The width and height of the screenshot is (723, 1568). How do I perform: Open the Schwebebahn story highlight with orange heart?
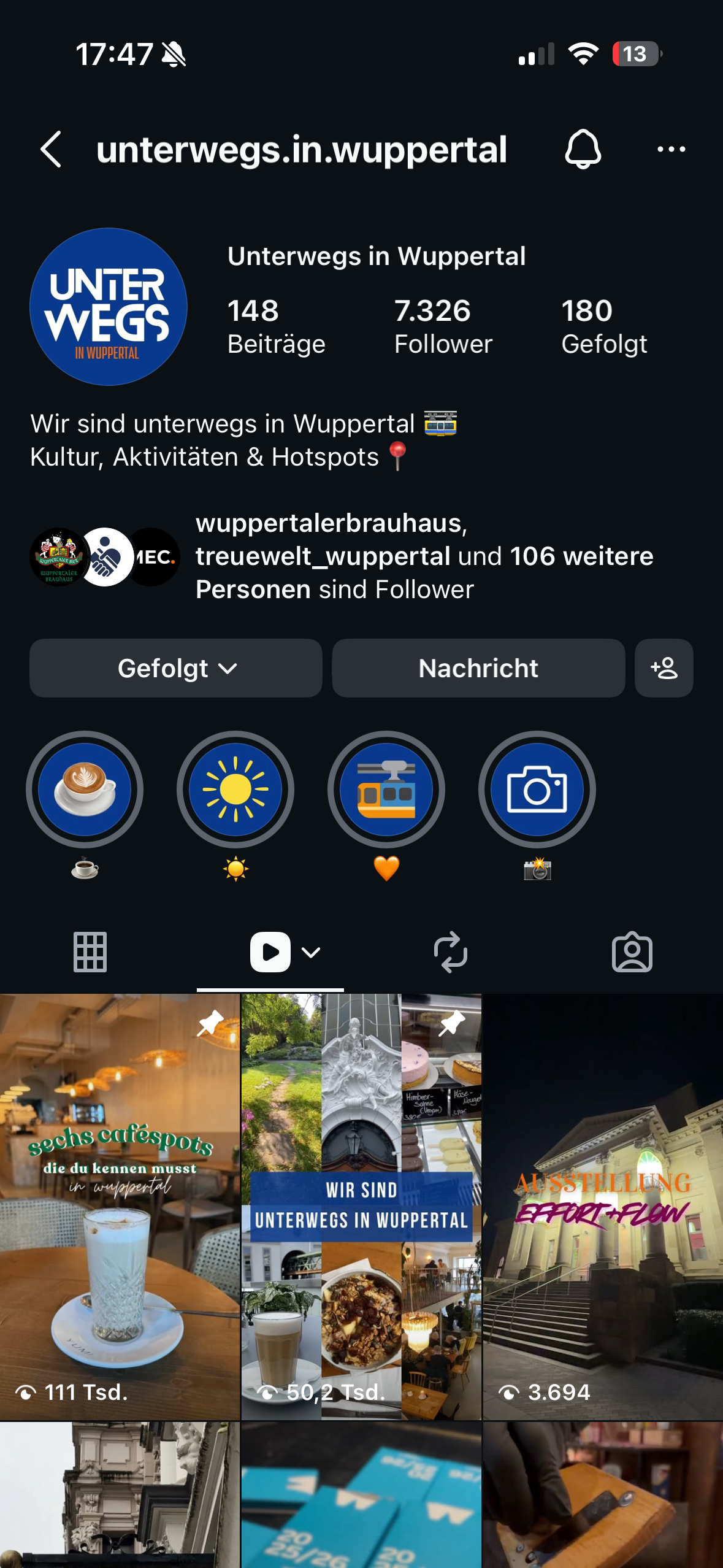386,790
